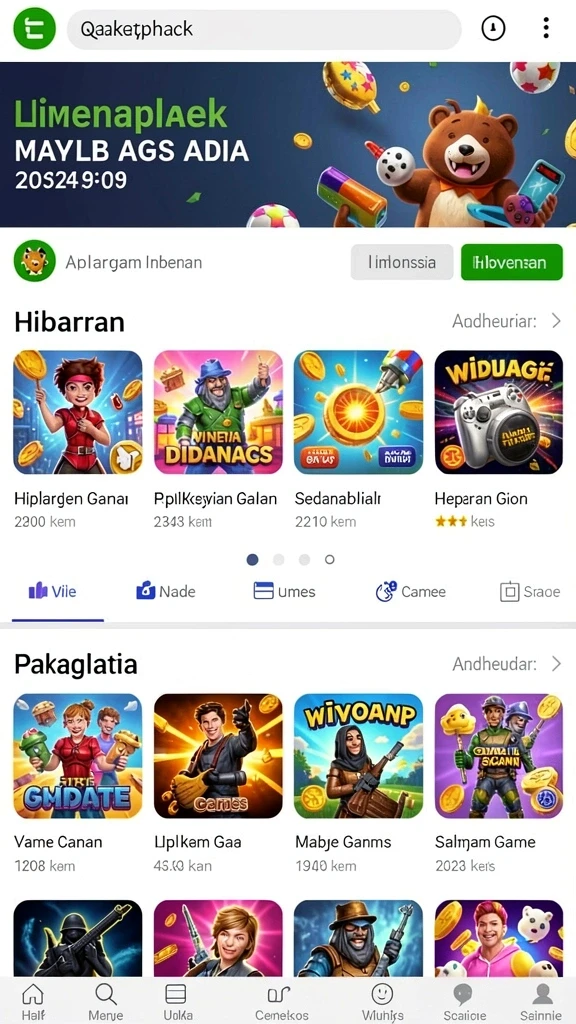The height and width of the screenshot is (1024, 576).
Task: See more in Pakaglatia via Andheudar
Action: (507, 664)
